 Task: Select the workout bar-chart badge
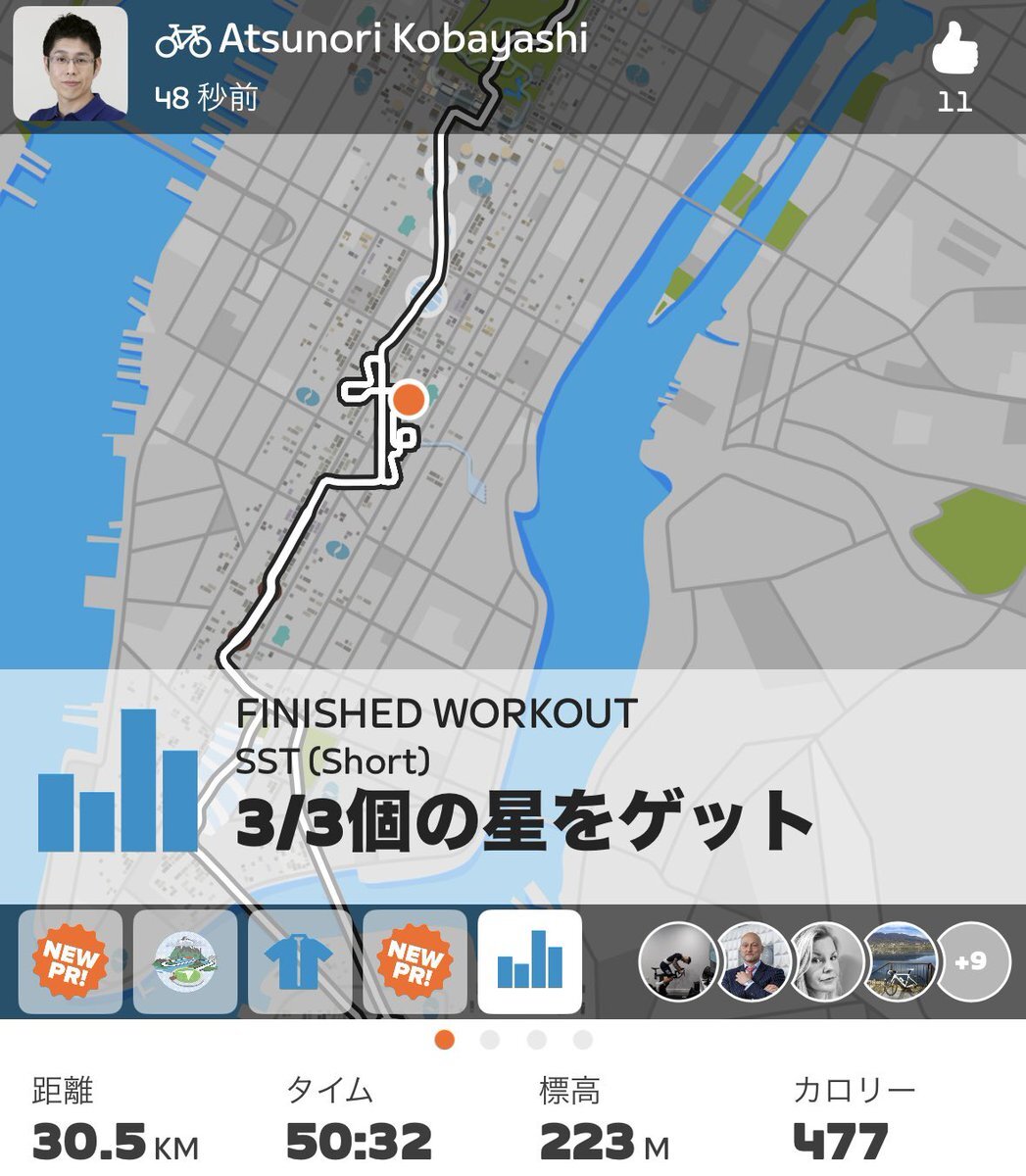coord(529,961)
